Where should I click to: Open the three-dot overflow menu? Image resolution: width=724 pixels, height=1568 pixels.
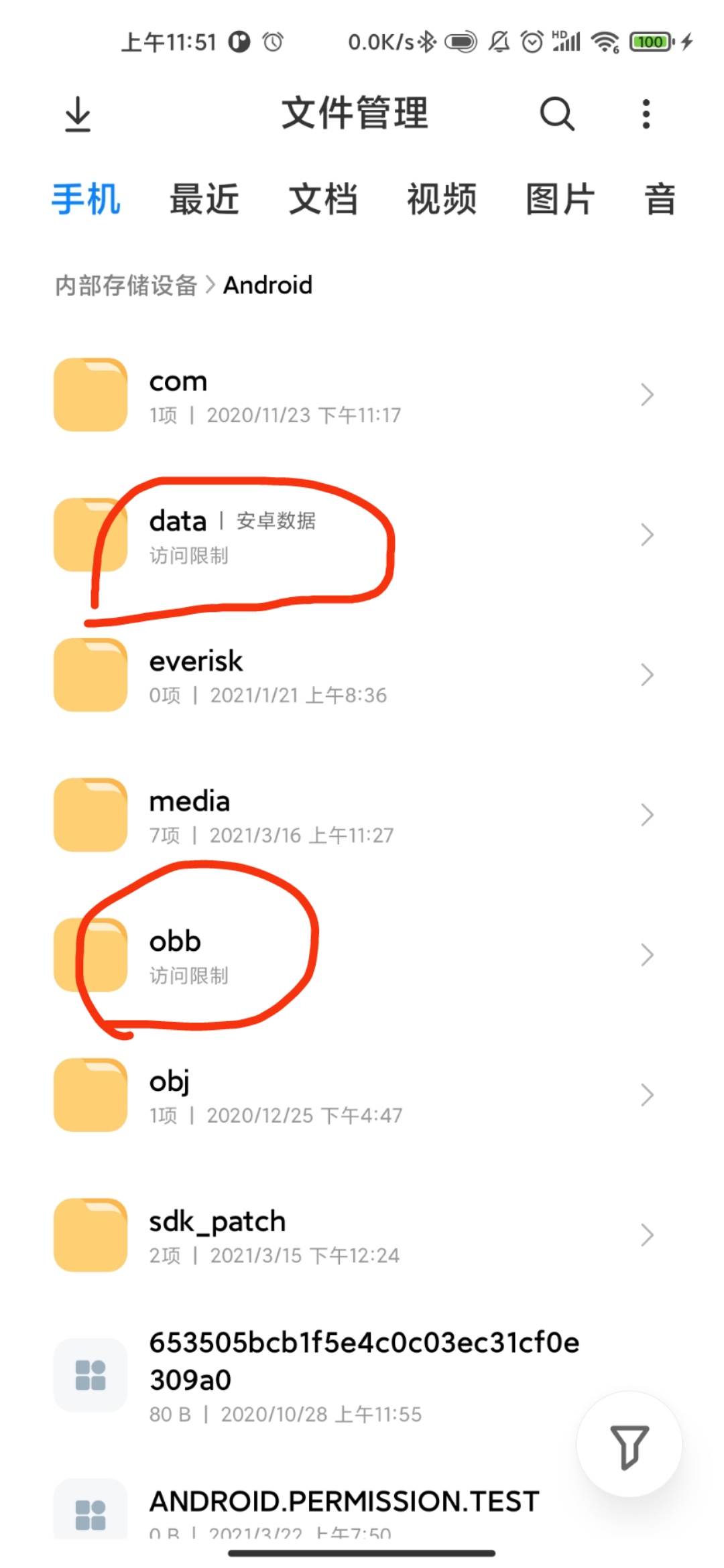click(646, 113)
